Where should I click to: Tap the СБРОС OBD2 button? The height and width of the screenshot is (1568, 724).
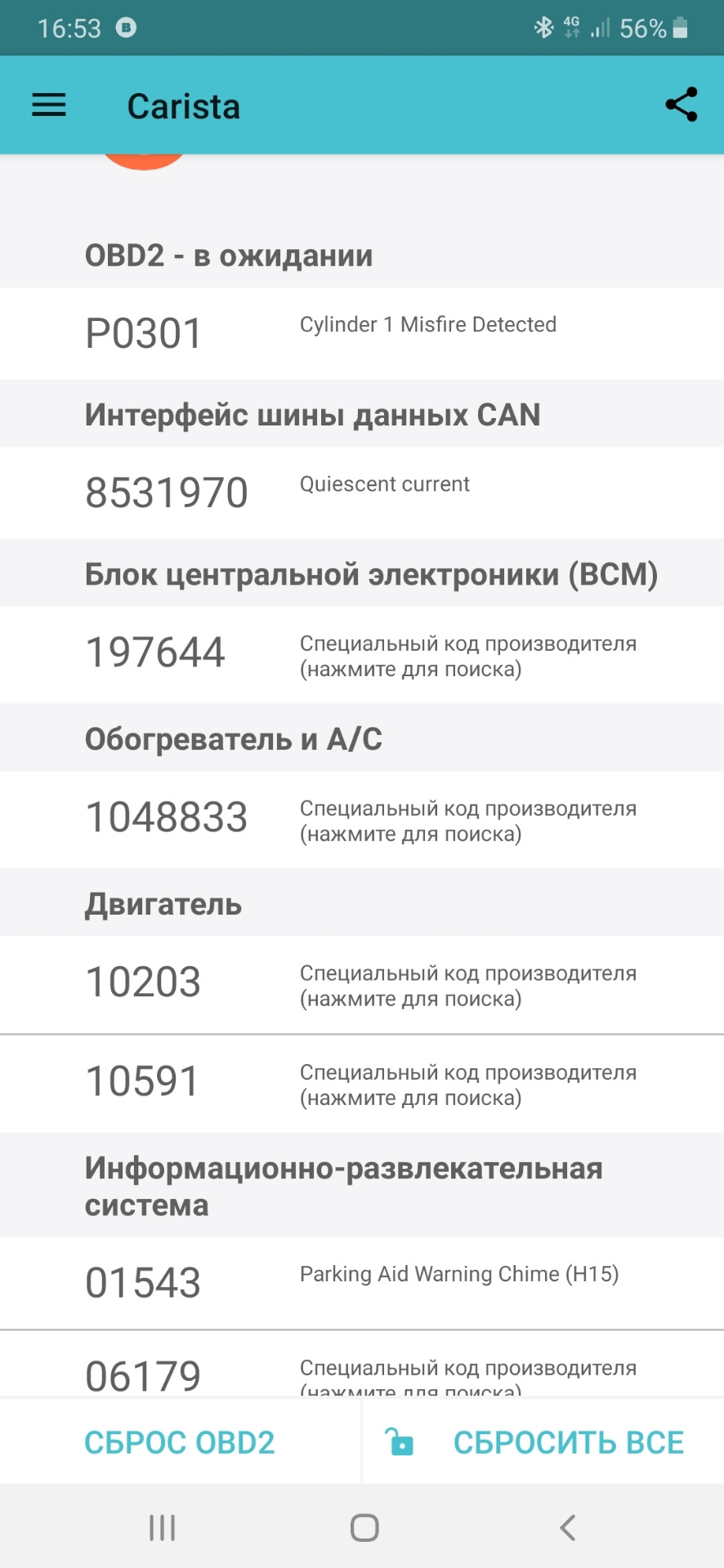(180, 1442)
